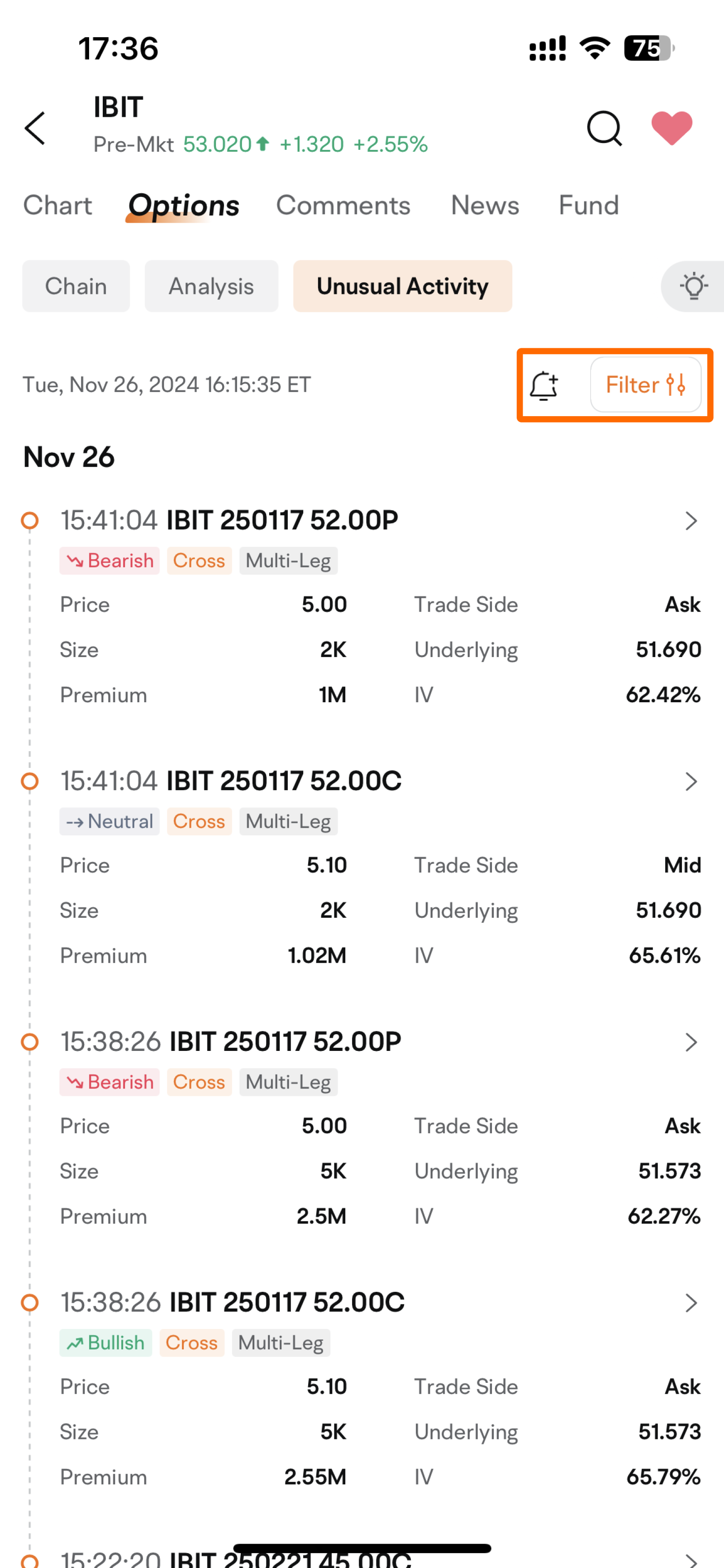This screenshot has height=1568, width=724.
Task: Select the Analysis view
Action: tap(211, 286)
